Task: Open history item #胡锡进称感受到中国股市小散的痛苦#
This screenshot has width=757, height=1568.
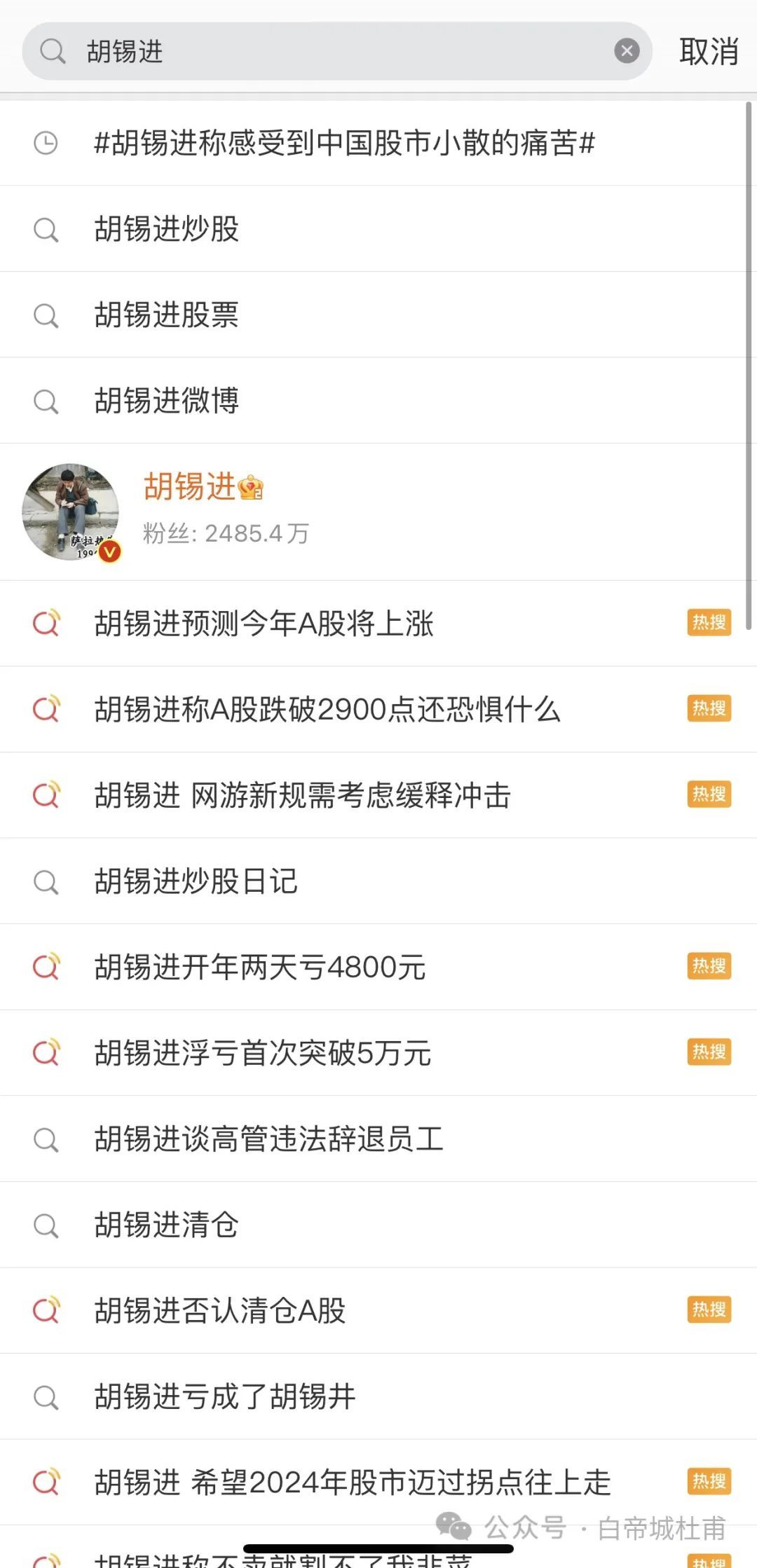Action: tap(344, 143)
